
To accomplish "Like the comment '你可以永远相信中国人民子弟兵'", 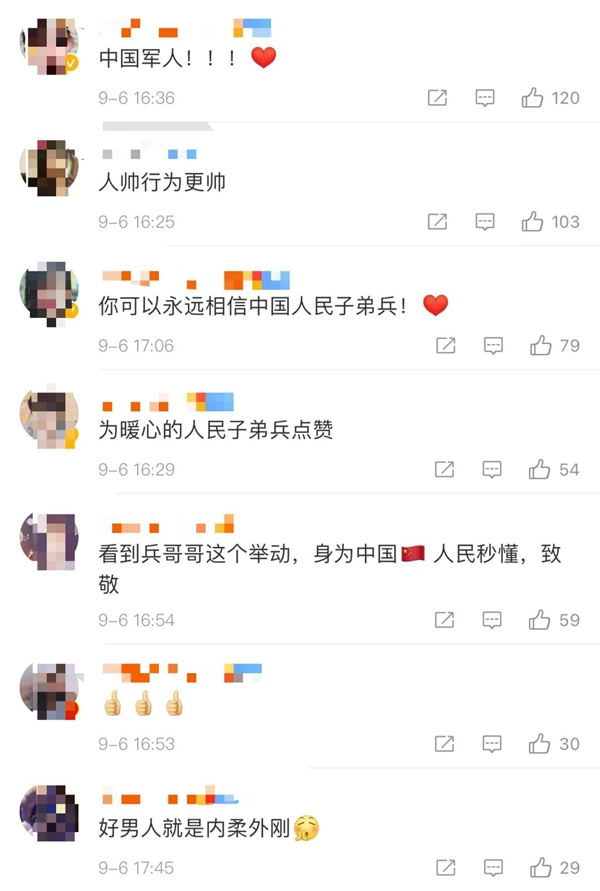I will point(541,346).
